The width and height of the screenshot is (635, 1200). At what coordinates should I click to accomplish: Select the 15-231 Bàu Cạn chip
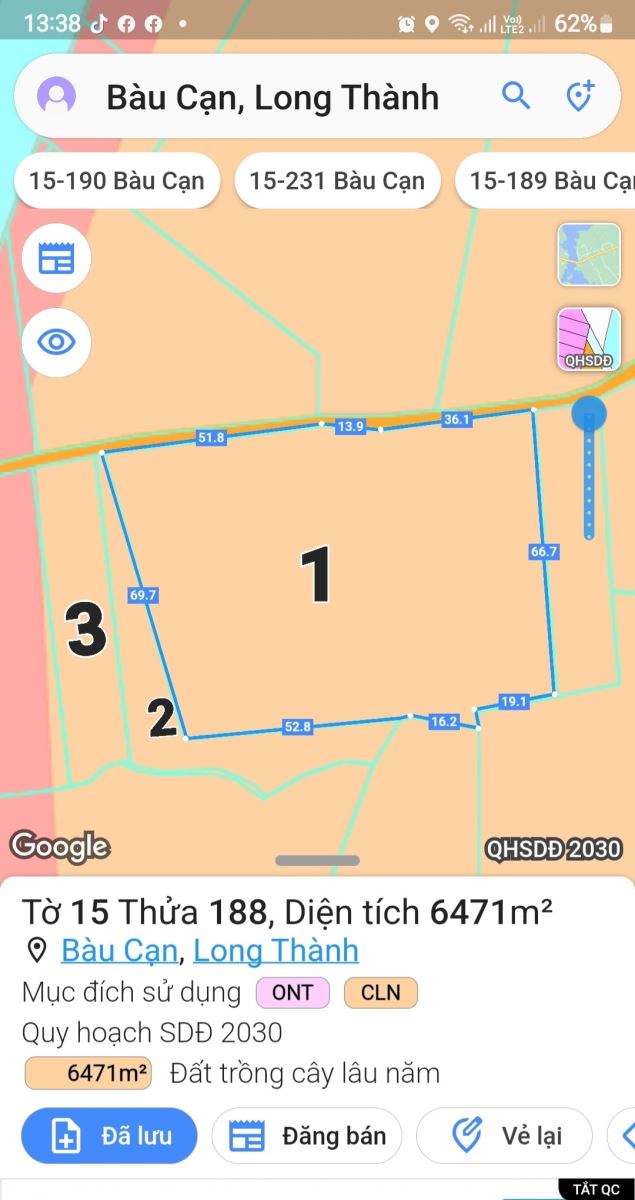337,181
